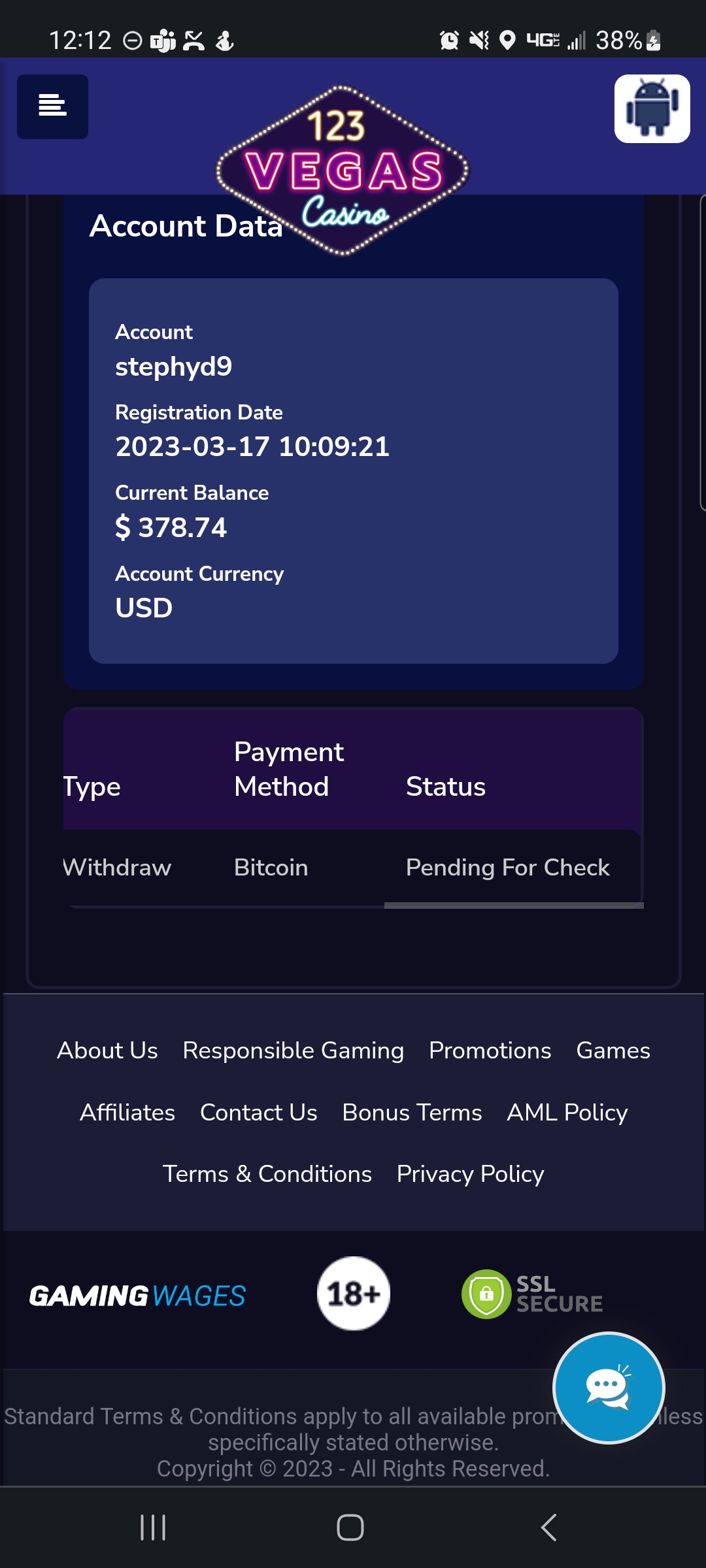Open the About Us link
The image size is (706, 1568).
pyautogui.click(x=107, y=1051)
